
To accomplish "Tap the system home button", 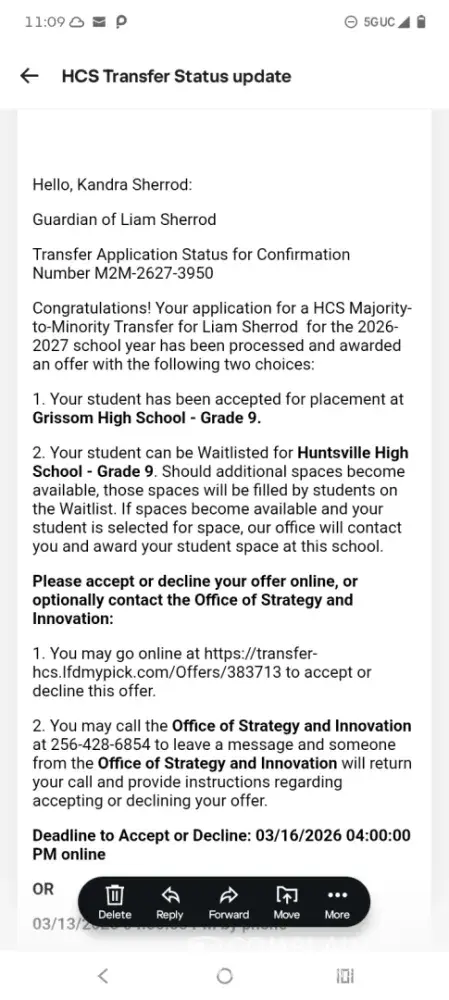I will pyautogui.click(x=224, y=975).
